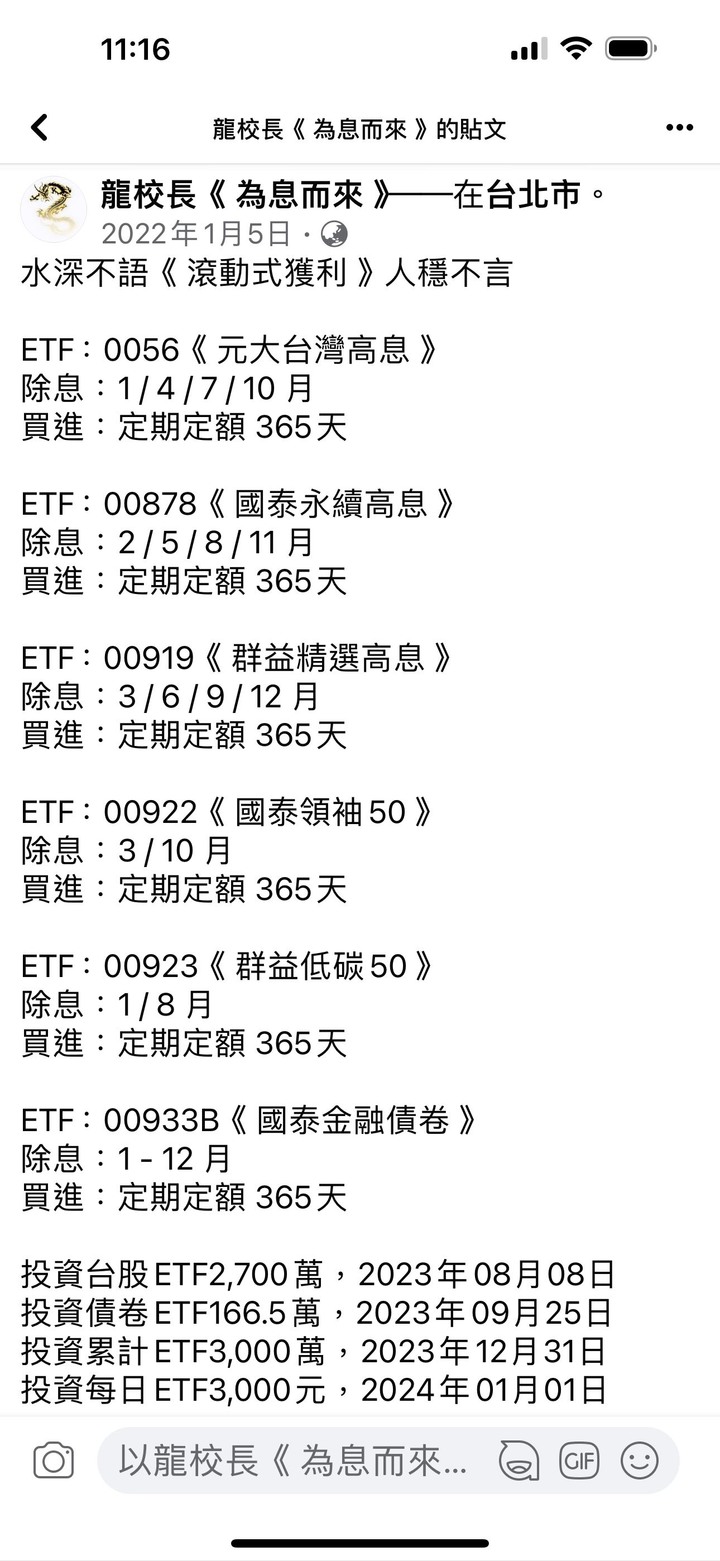
Task: Focus the comment input field
Action: [295, 1461]
